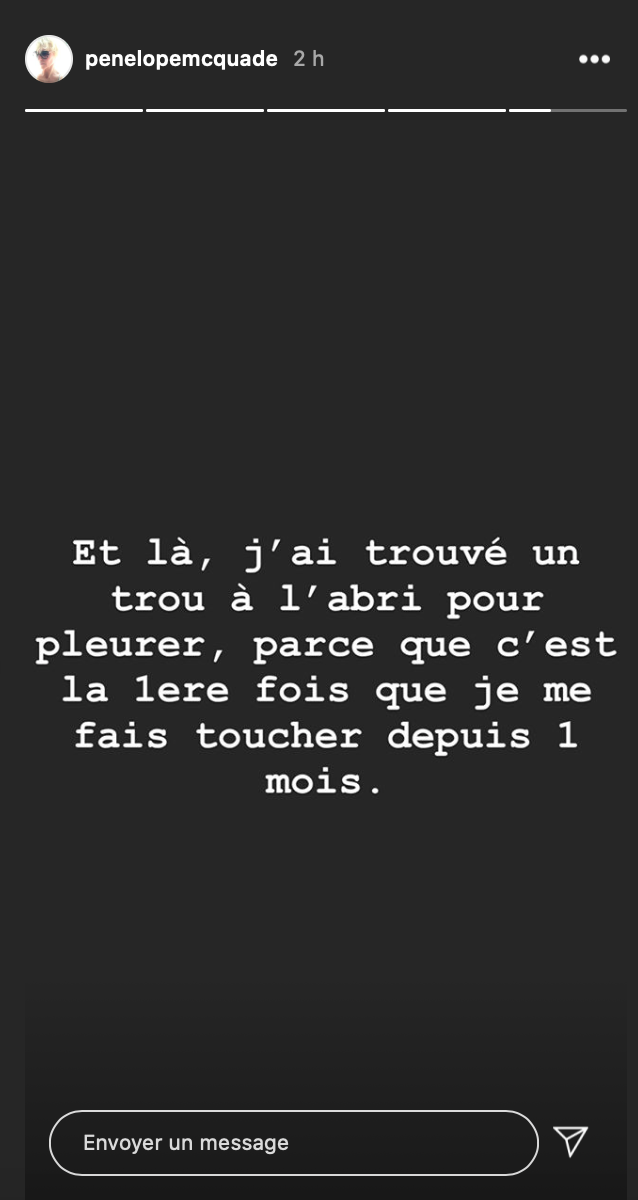This screenshot has height=1200, width=638.
Task: Open the three-dot story options menu
Action: [x=594, y=60]
